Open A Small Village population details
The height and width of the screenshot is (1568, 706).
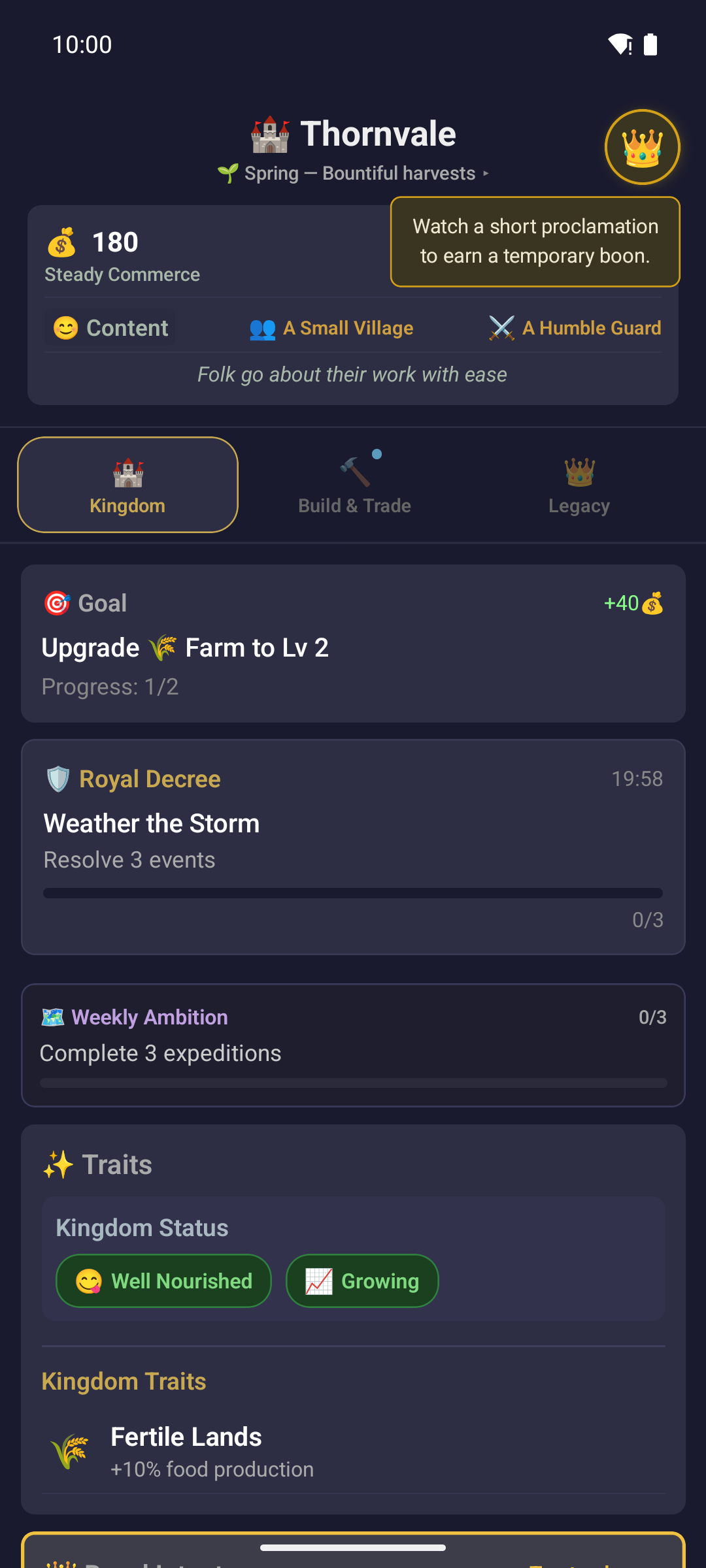331,327
